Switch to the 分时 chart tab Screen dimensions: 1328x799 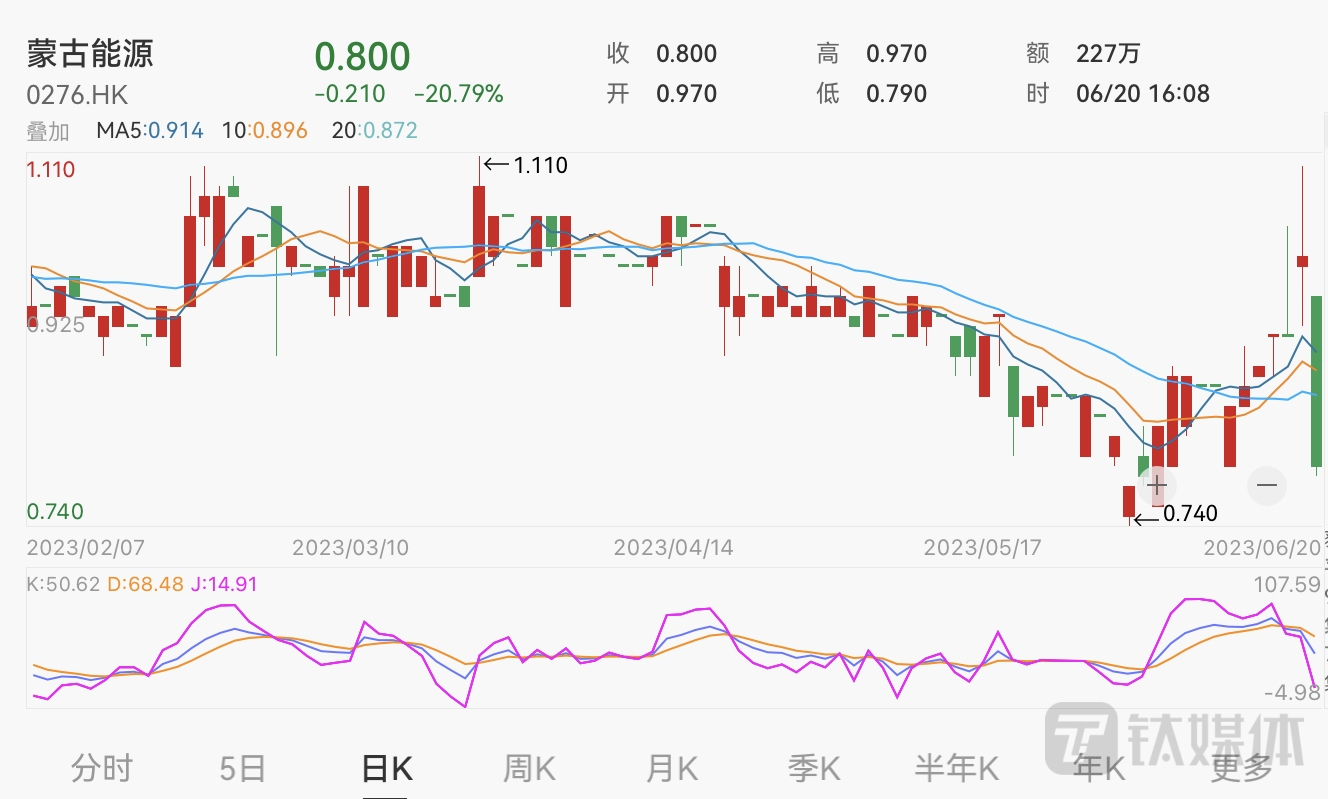point(101,768)
